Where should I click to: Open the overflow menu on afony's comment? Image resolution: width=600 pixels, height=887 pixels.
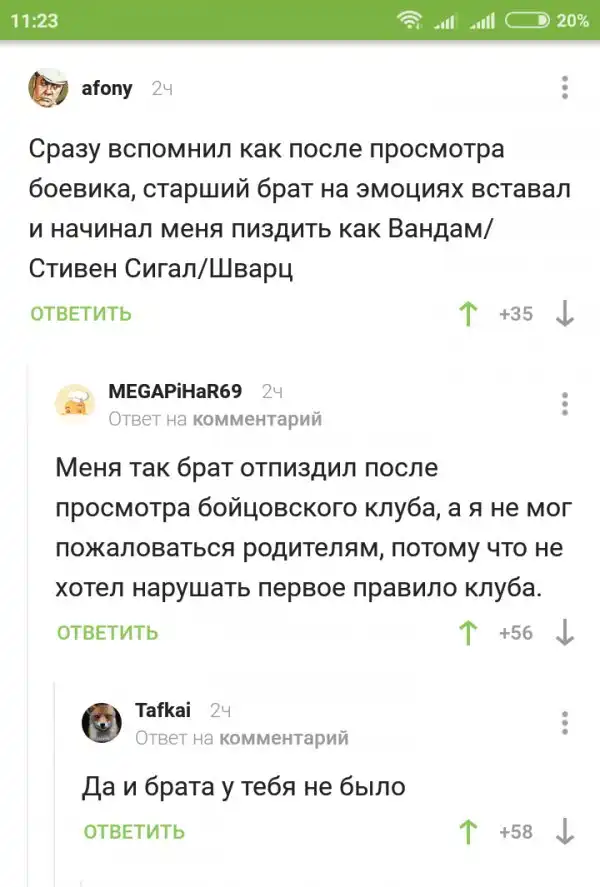(565, 88)
